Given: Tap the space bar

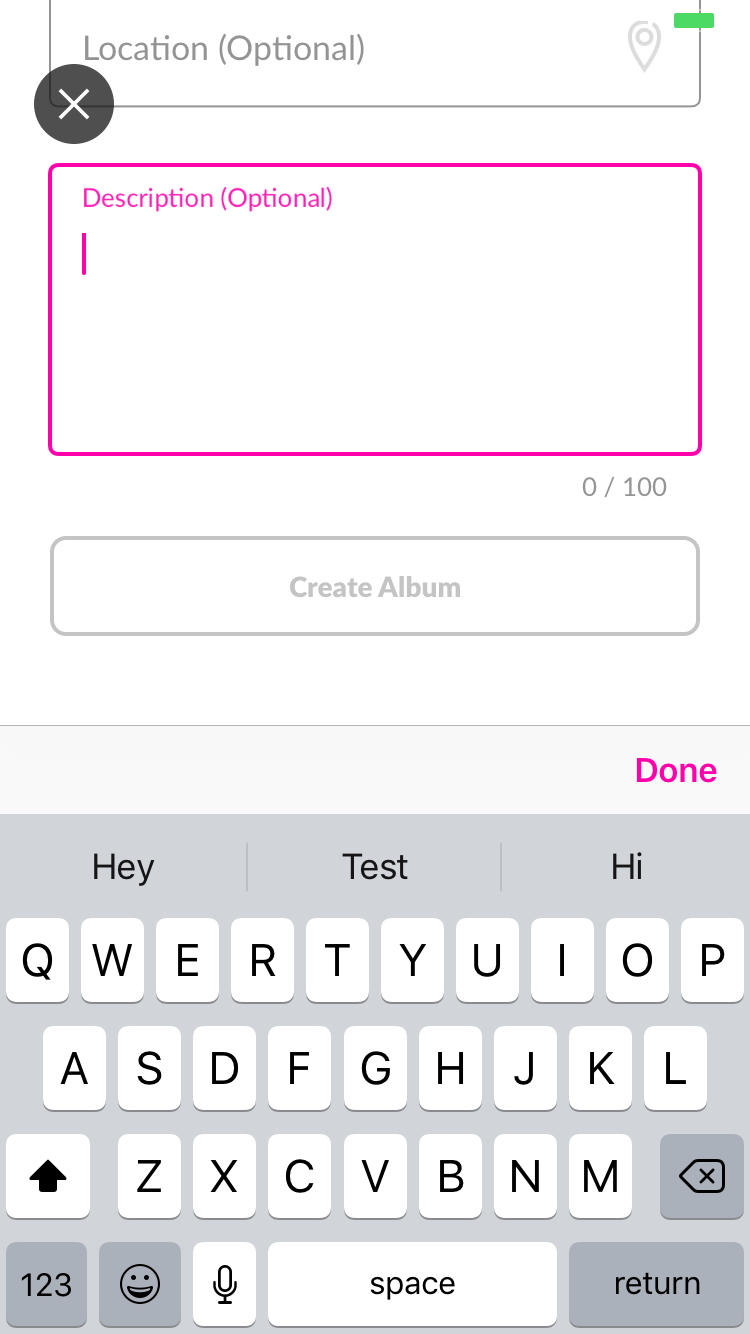Looking at the screenshot, I should [412, 1284].
